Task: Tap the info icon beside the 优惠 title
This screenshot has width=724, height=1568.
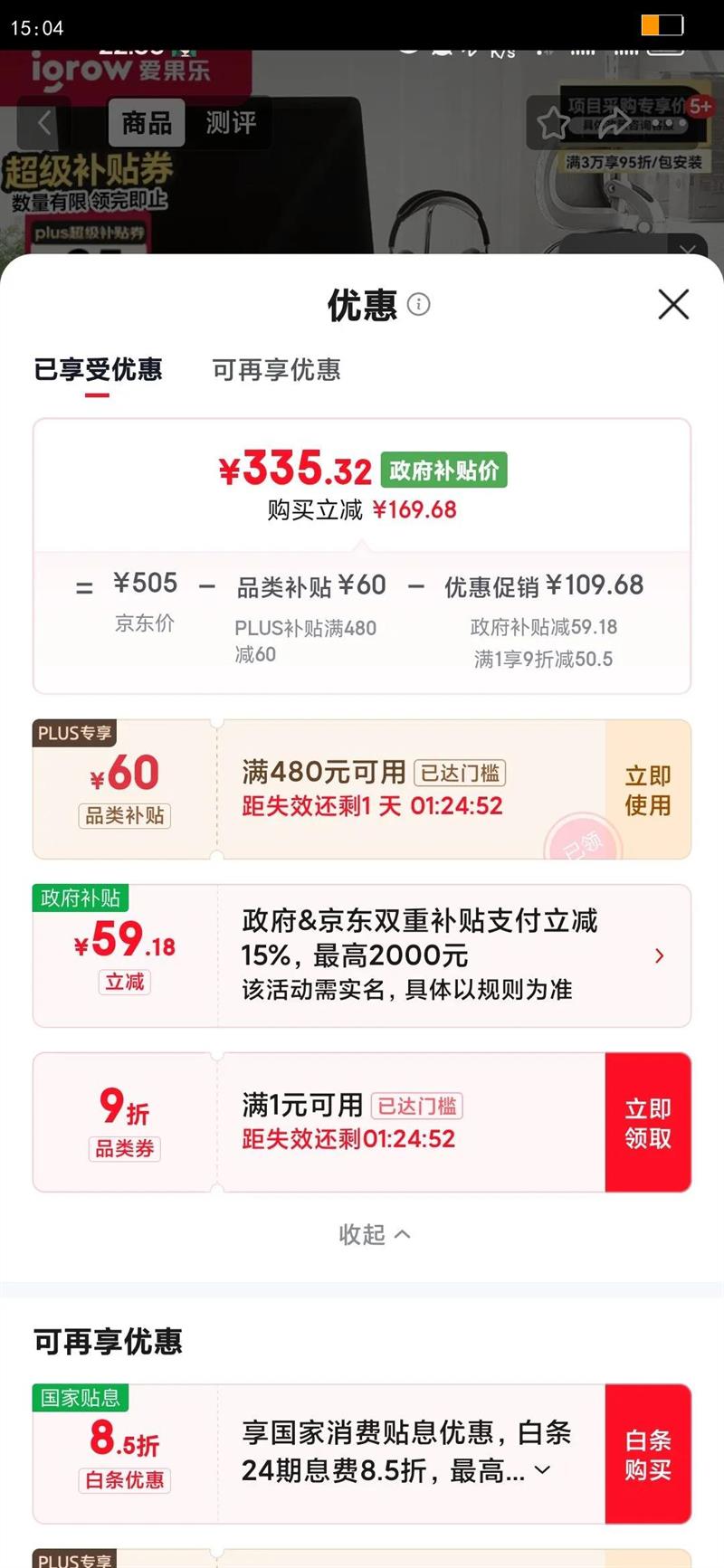Action: (418, 304)
